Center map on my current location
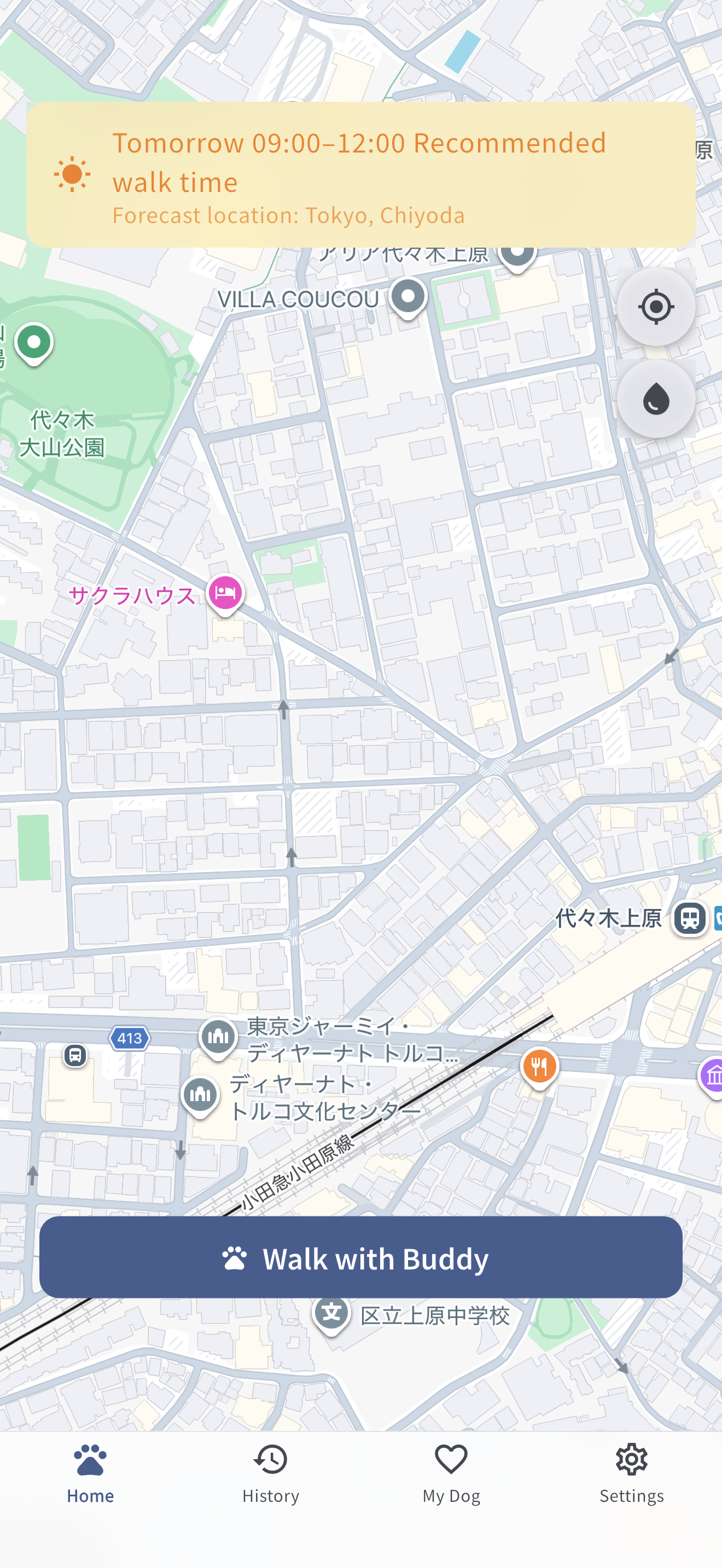Image resolution: width=722 pixels, height=1568 pixels. (656, 307)
